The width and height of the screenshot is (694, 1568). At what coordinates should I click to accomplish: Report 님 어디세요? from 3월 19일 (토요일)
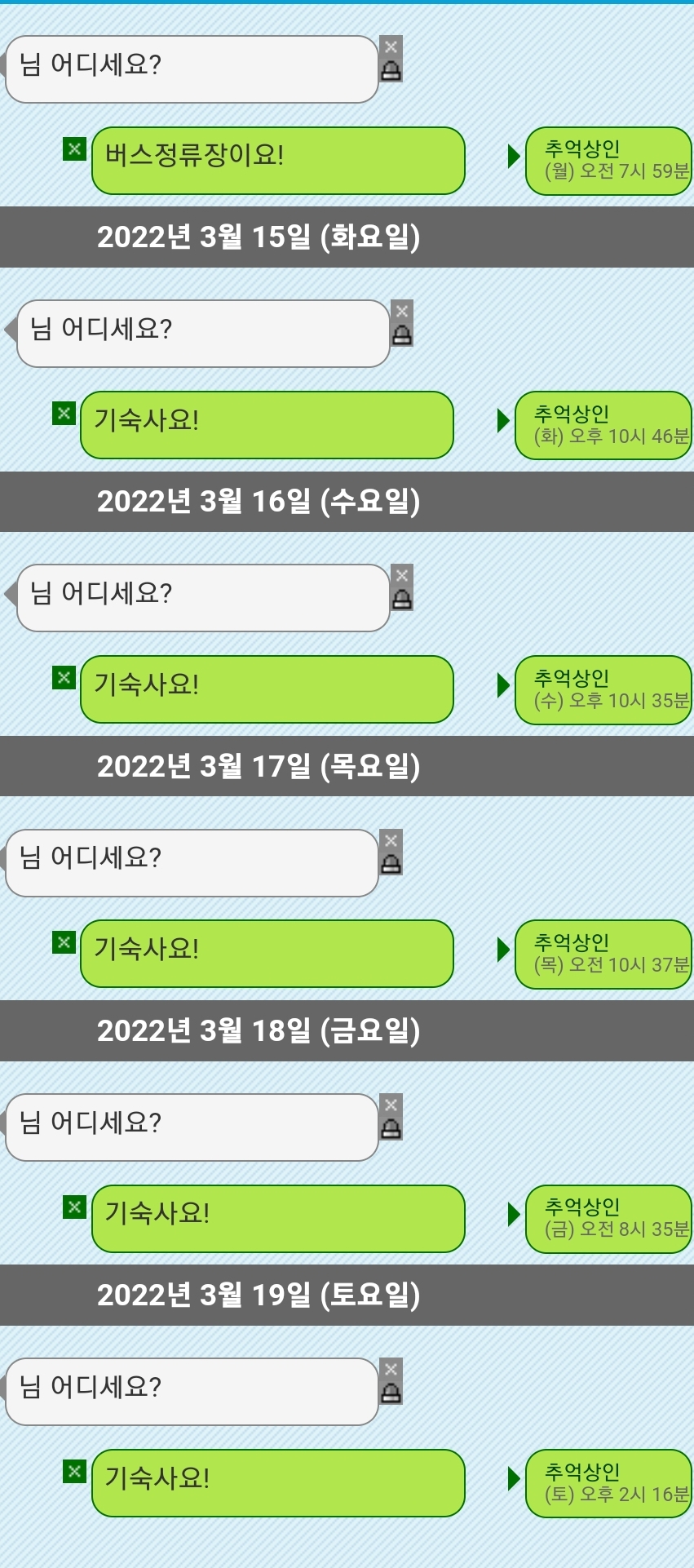pos(391,1393)
